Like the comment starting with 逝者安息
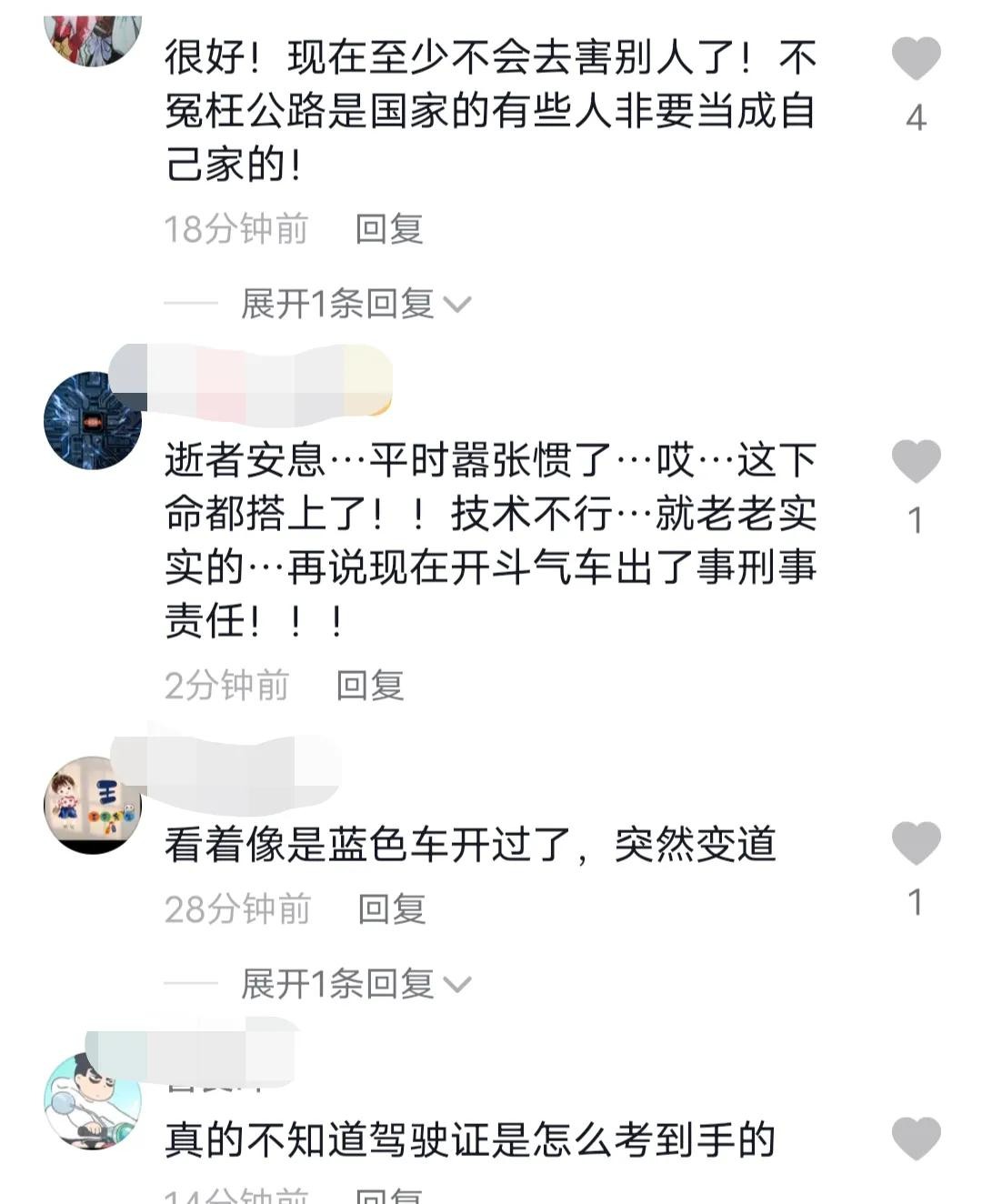The height and width of the screenshot is (1204, 982). click(915, 461)
